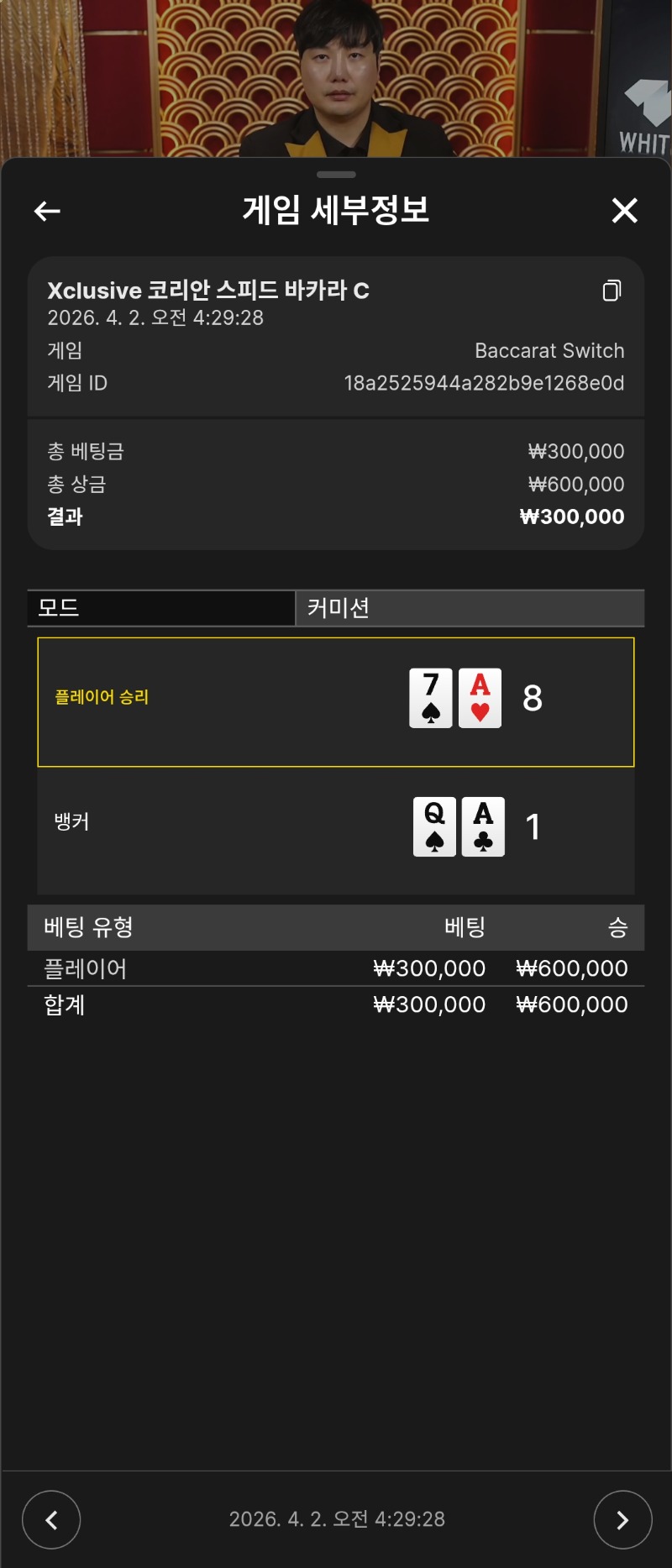
Task: Go back using the top arrow
Action: click(x=47, y=211)
